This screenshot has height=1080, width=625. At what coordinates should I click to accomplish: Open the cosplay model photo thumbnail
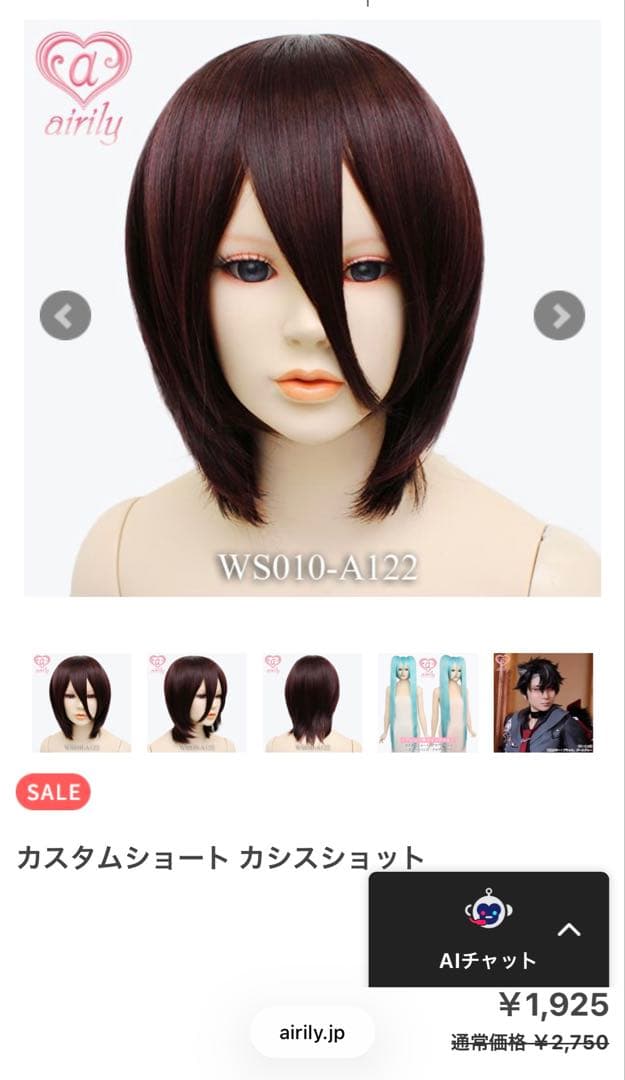[543, 702]
